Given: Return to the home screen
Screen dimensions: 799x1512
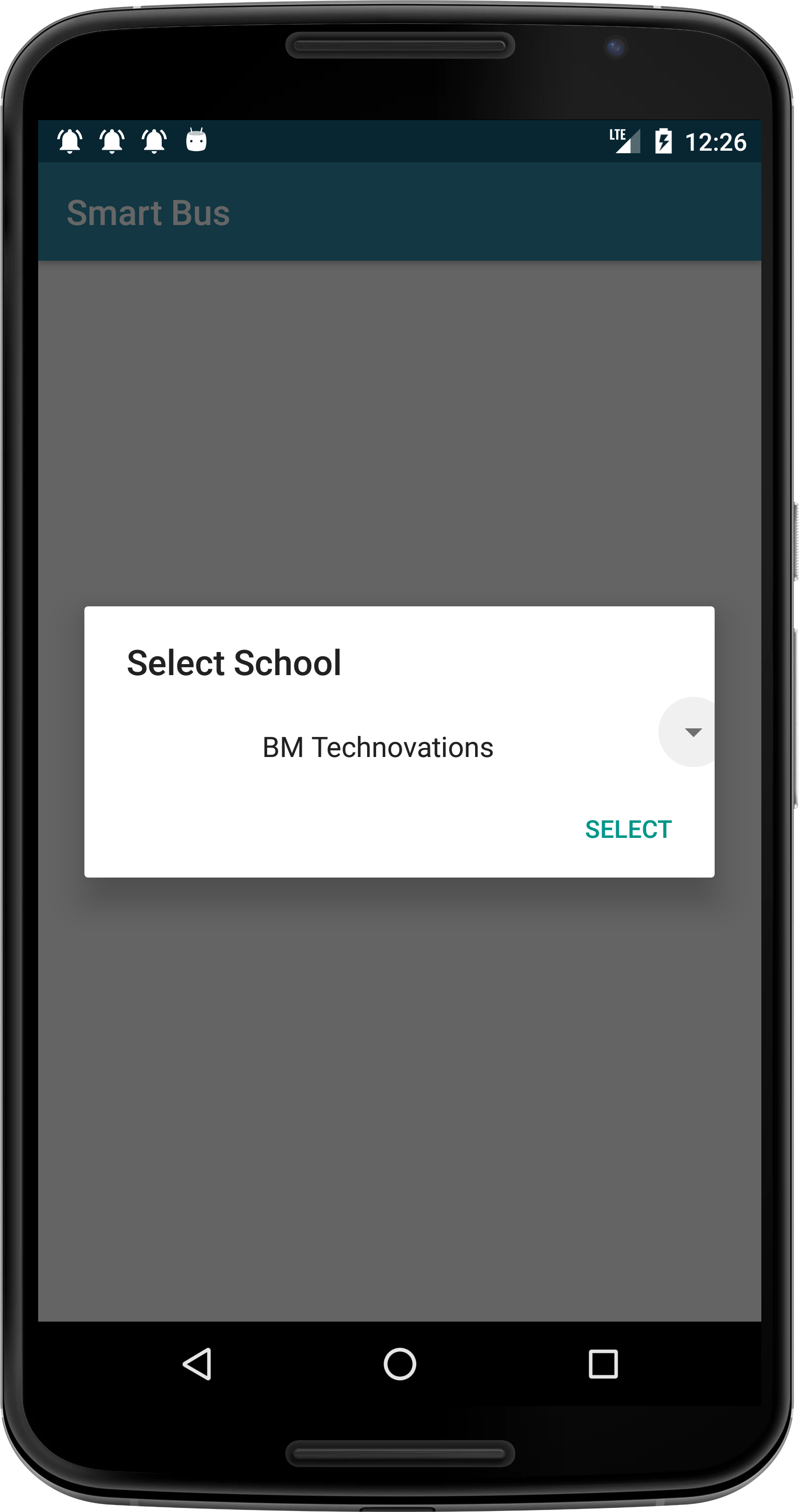Looking at the screenshot, I should pyautogui.click(x=400, y=1363).
